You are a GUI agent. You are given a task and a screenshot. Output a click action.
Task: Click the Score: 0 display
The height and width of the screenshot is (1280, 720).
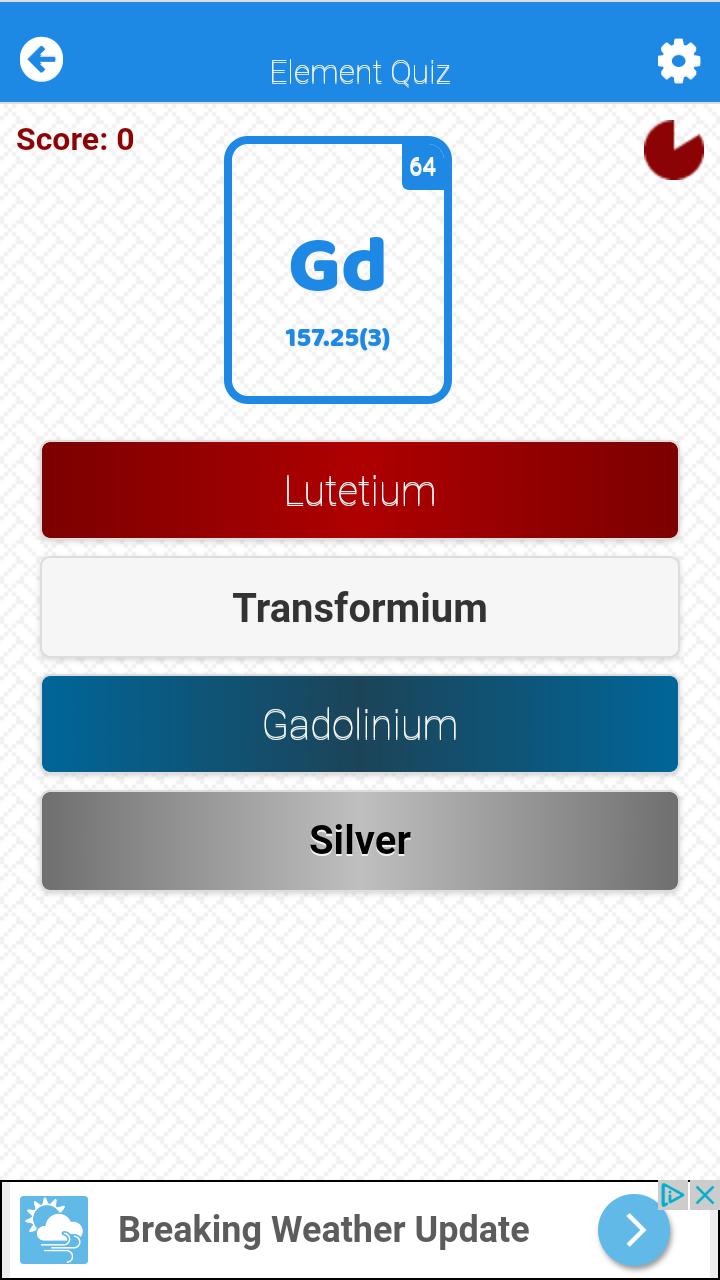[x=74, y=139]
